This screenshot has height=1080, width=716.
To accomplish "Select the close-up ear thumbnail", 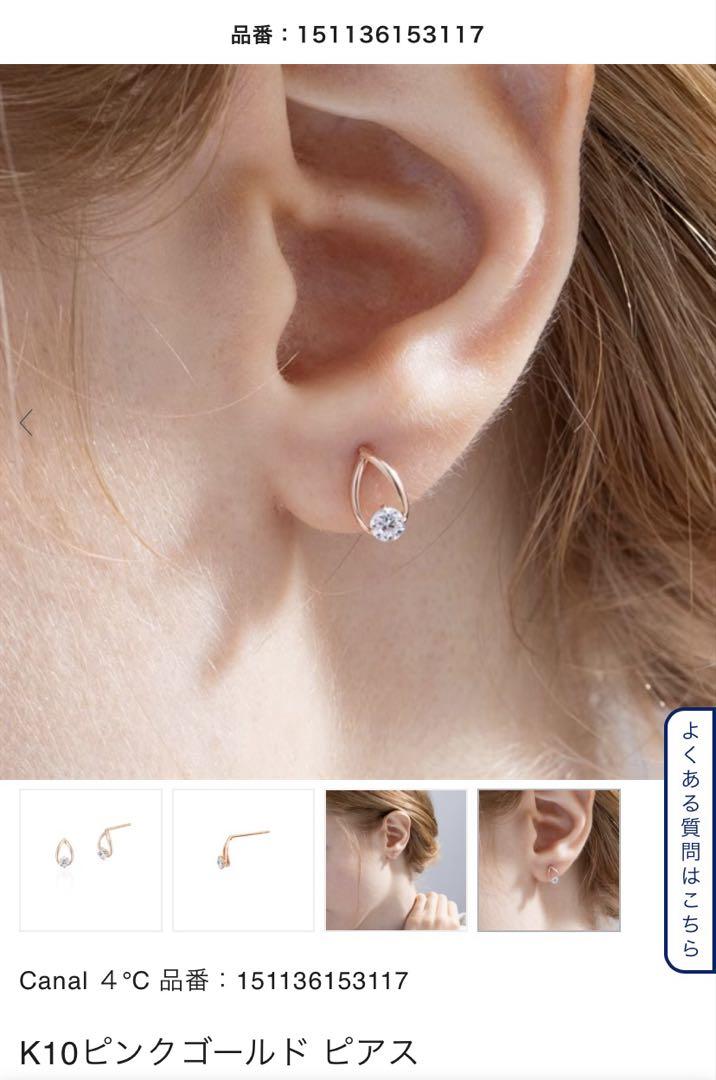I will pyautogui.click(x=548, y=860).
